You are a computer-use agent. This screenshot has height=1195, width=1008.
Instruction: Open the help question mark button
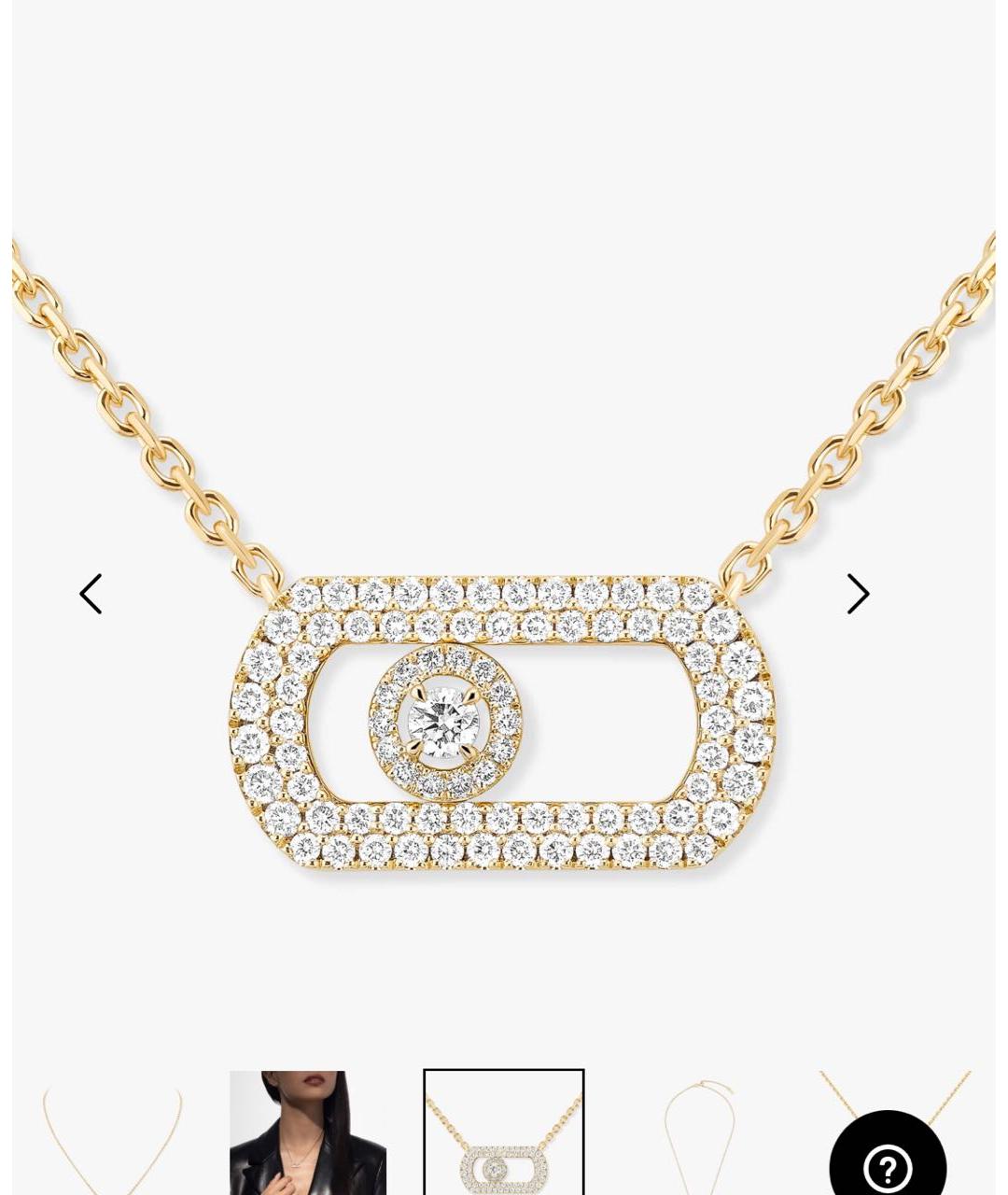pyautogui.click(x=888, y=1165)
